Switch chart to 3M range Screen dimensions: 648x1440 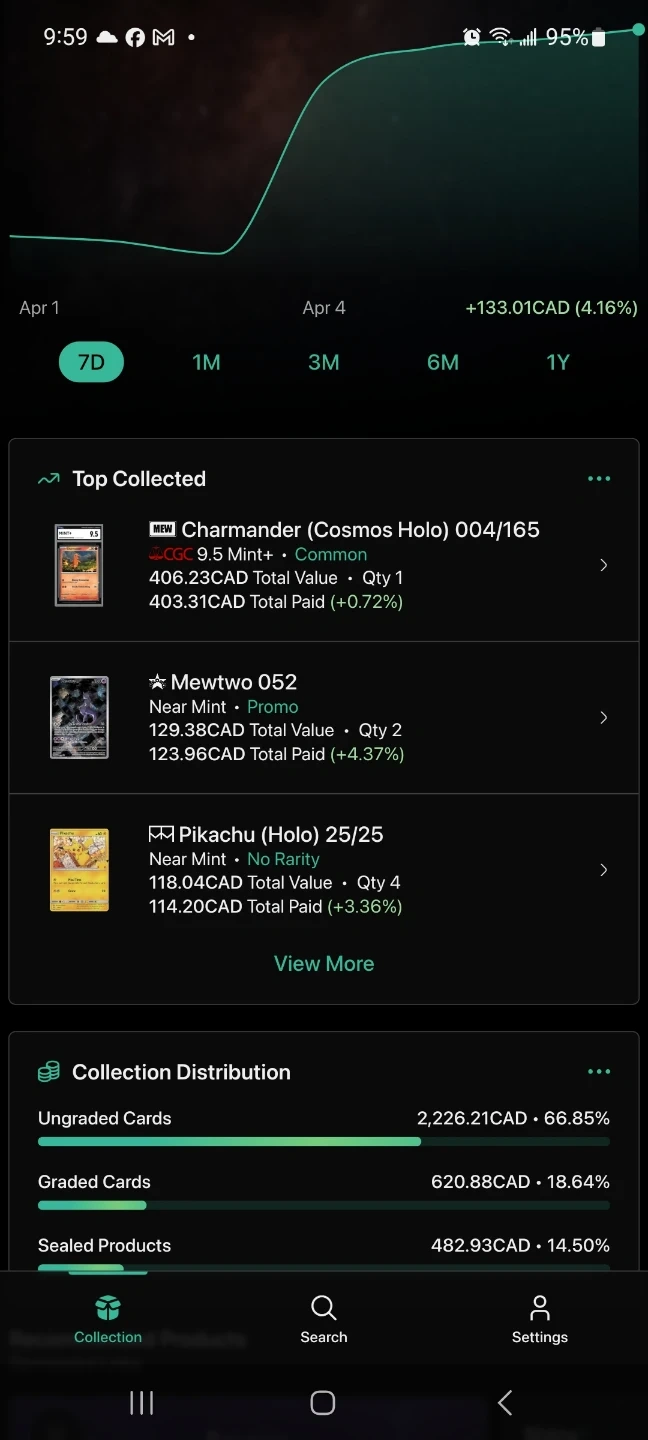pyautogui.click(x=324, y=362)
